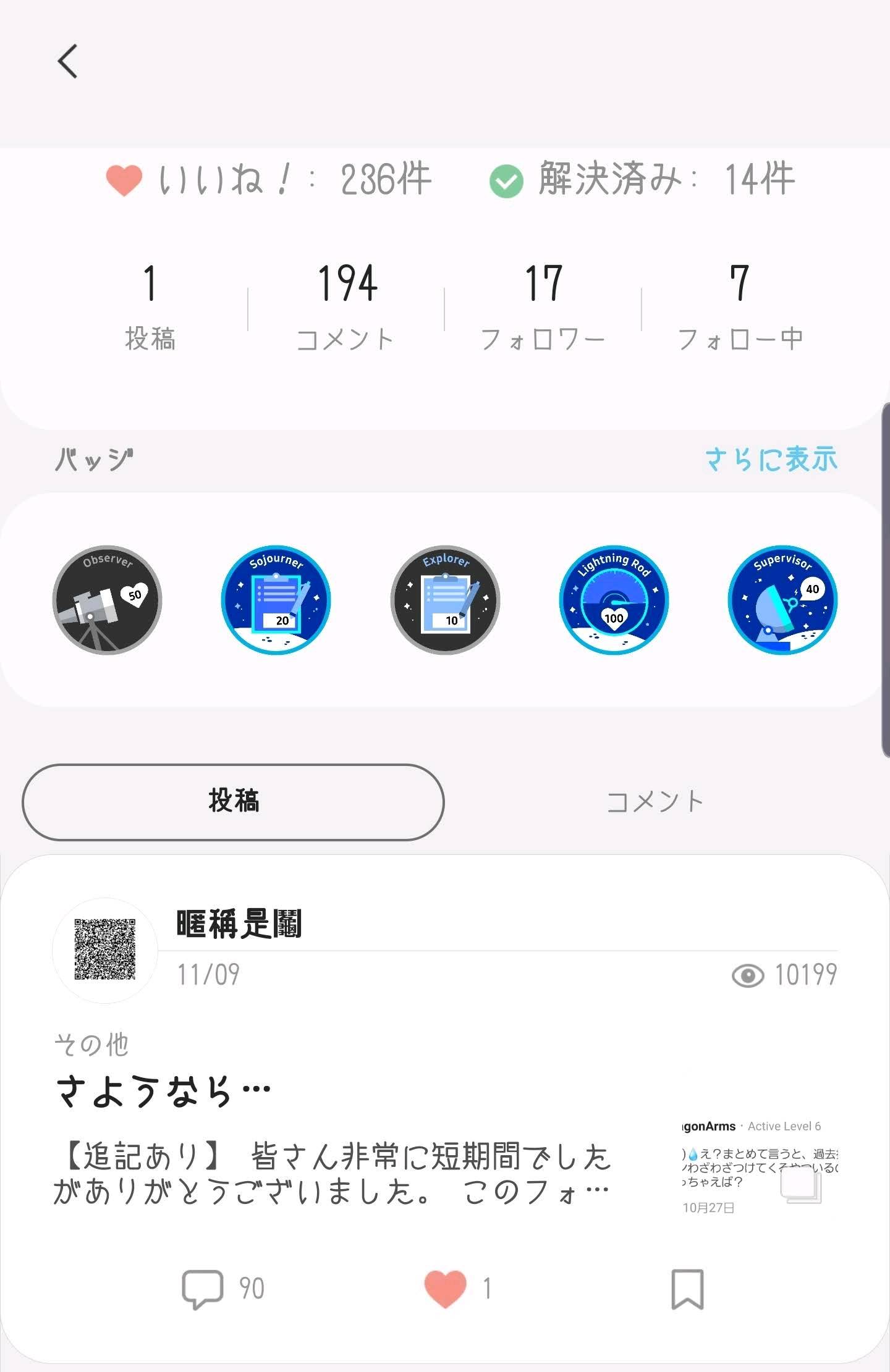
Task: Tap さらに表示 to show more badges
Action: coord(771,460)
